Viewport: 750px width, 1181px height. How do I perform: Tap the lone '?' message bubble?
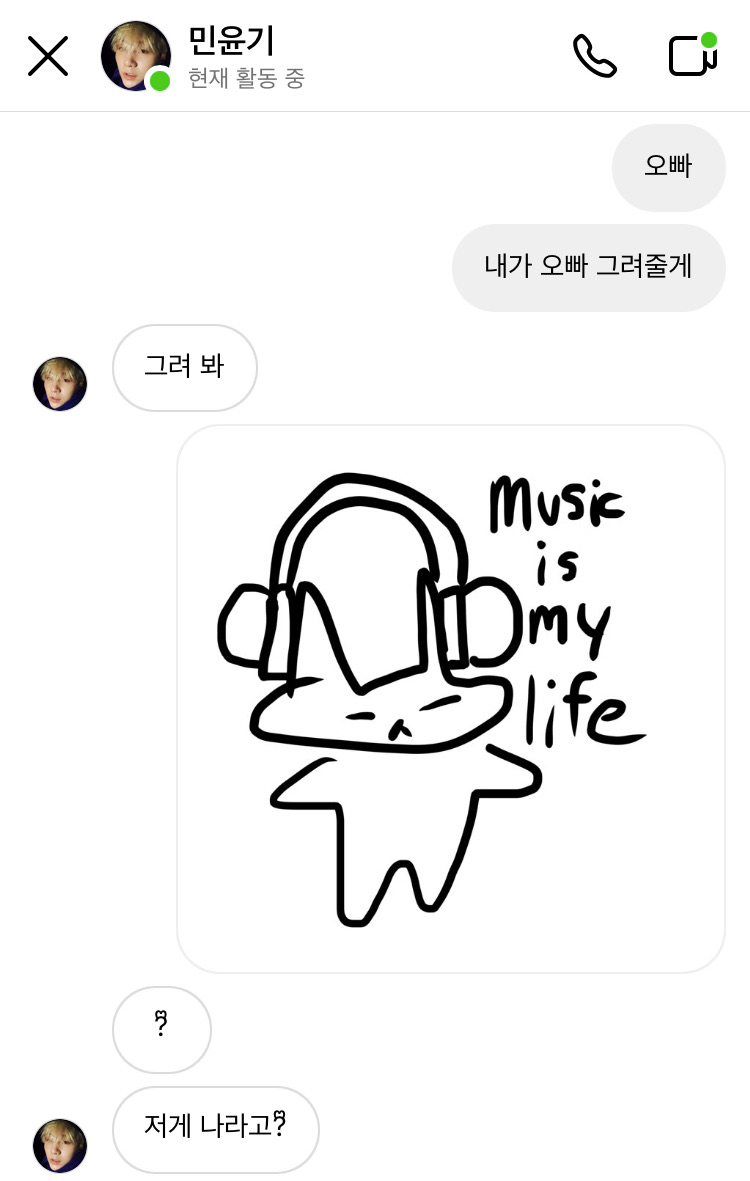point(161,1029)
